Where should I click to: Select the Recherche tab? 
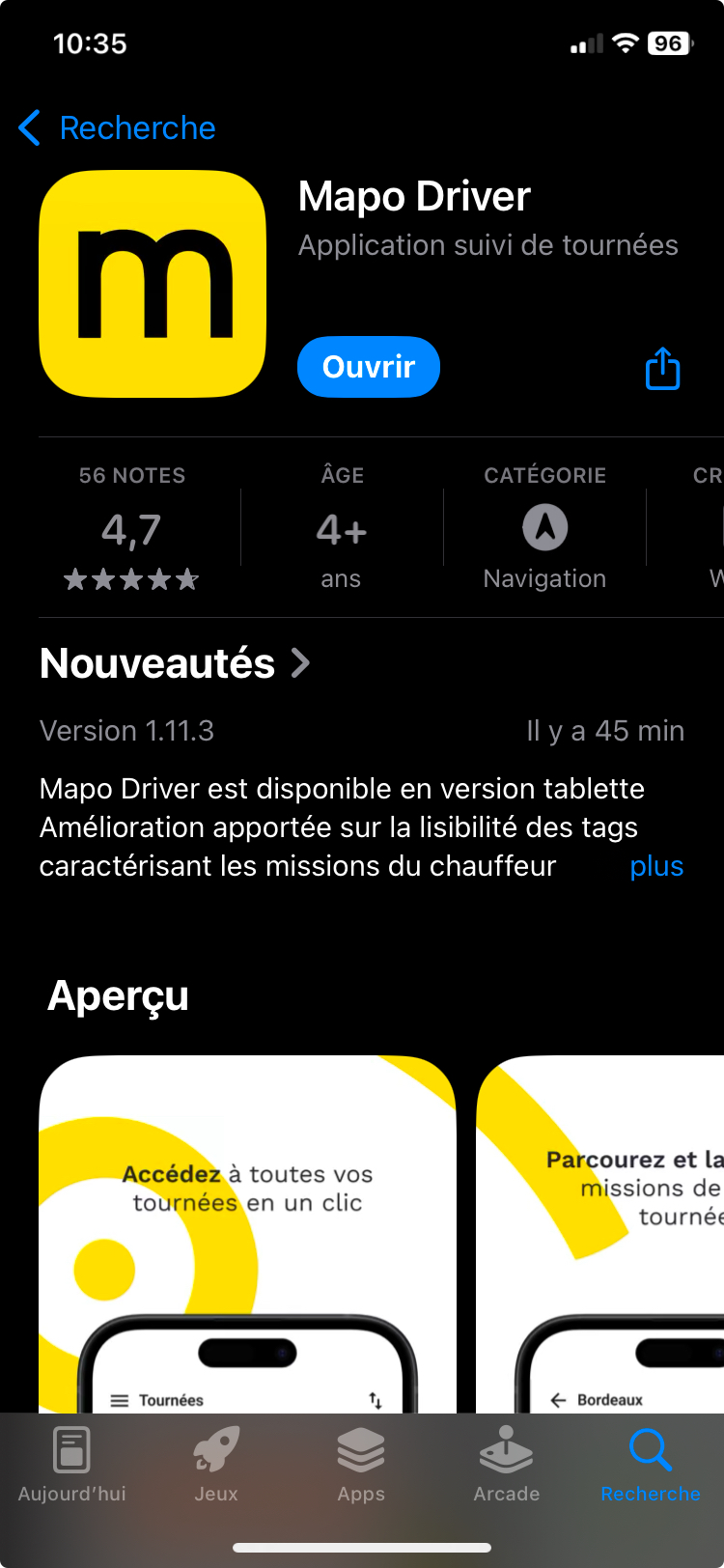tap(651, 1464)
